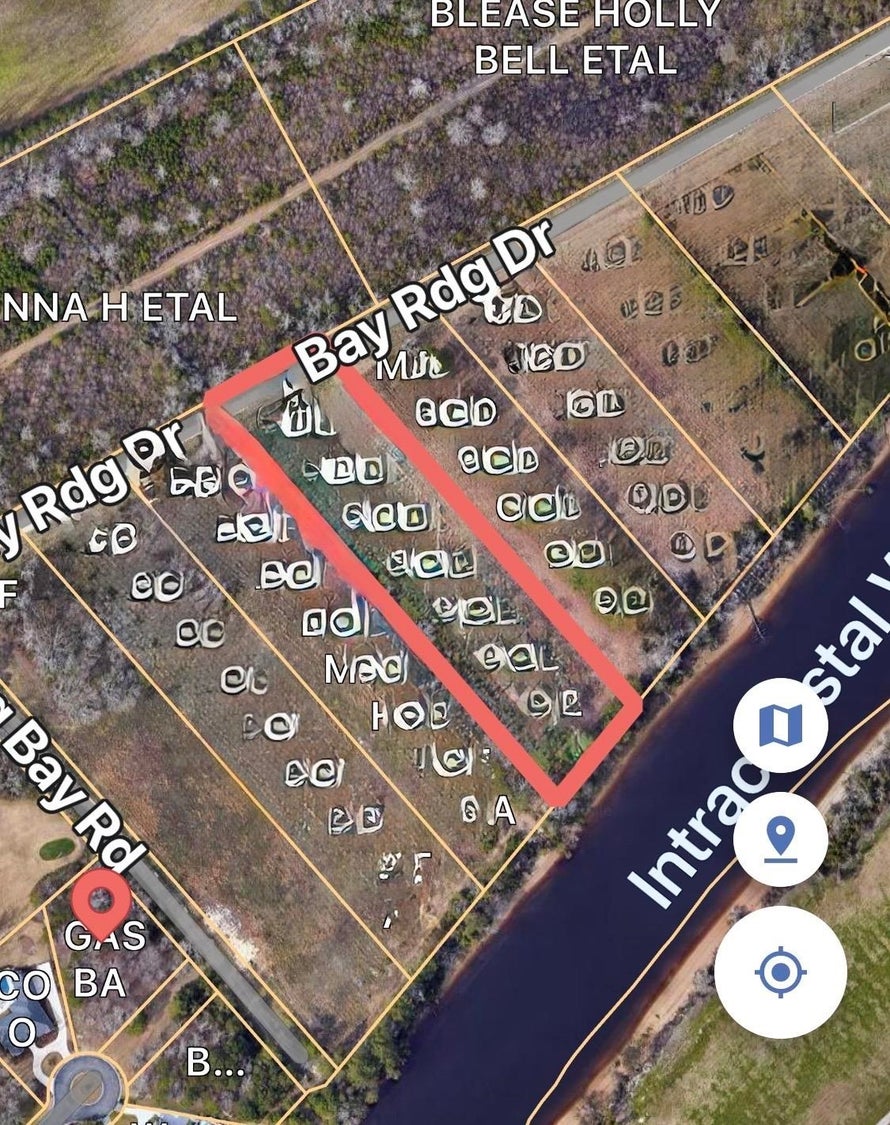Open the map layers button
Screen dimensions: 890x1125
point(780,725)
